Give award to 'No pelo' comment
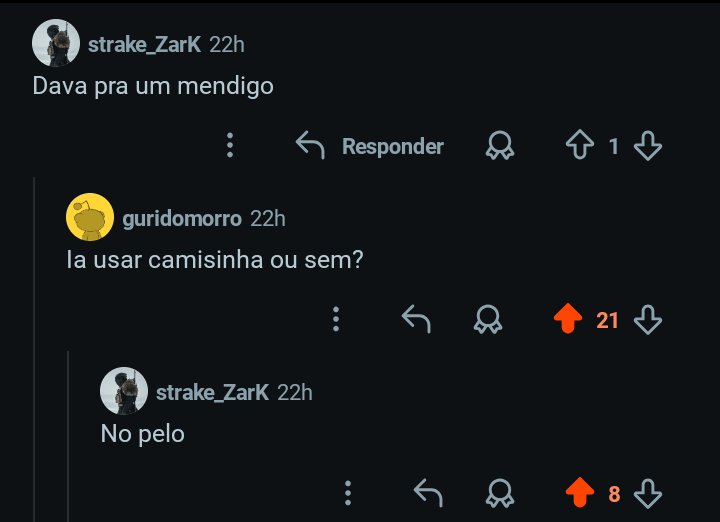The image size is (720, 522). 499,493
